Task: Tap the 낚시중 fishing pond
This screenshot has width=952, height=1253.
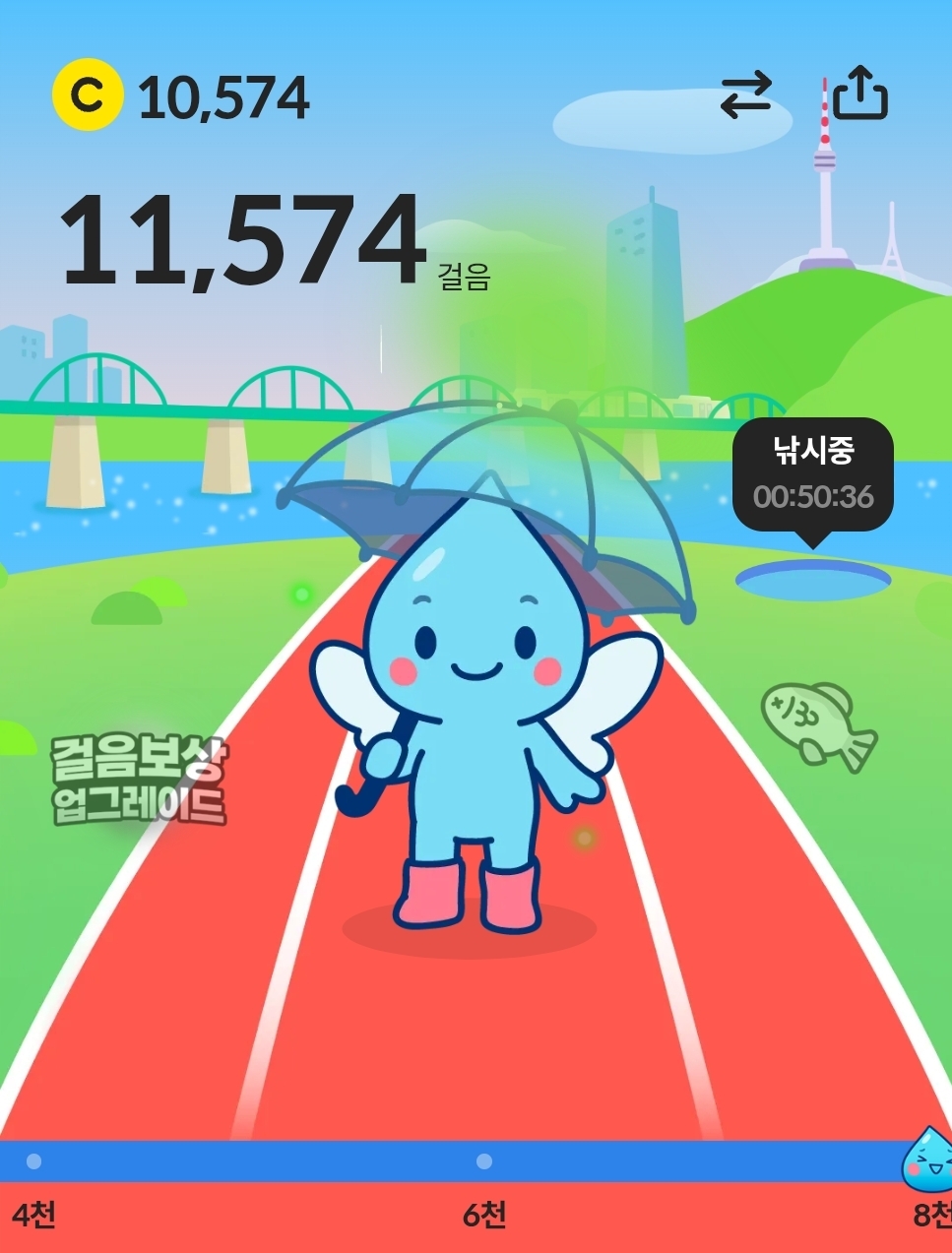Action: click(x=812, y=580)
